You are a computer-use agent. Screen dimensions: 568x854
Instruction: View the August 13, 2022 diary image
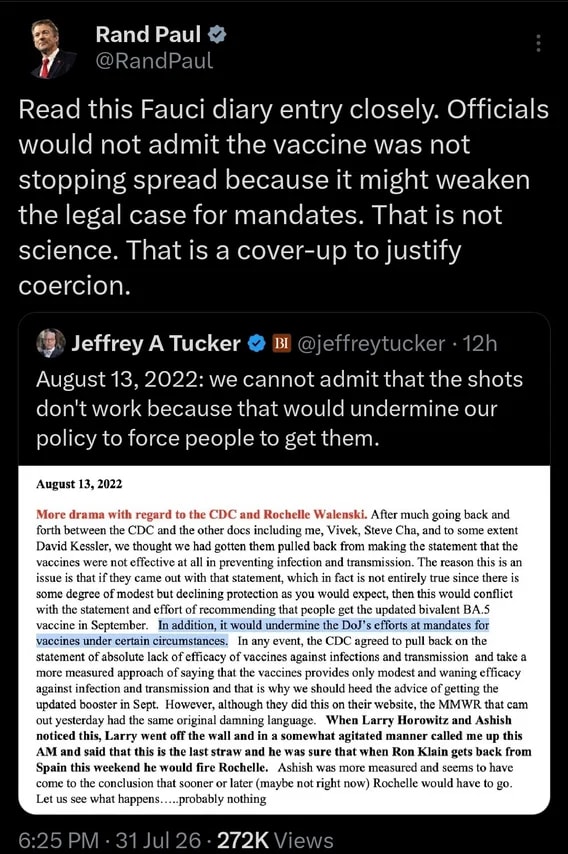284,639
